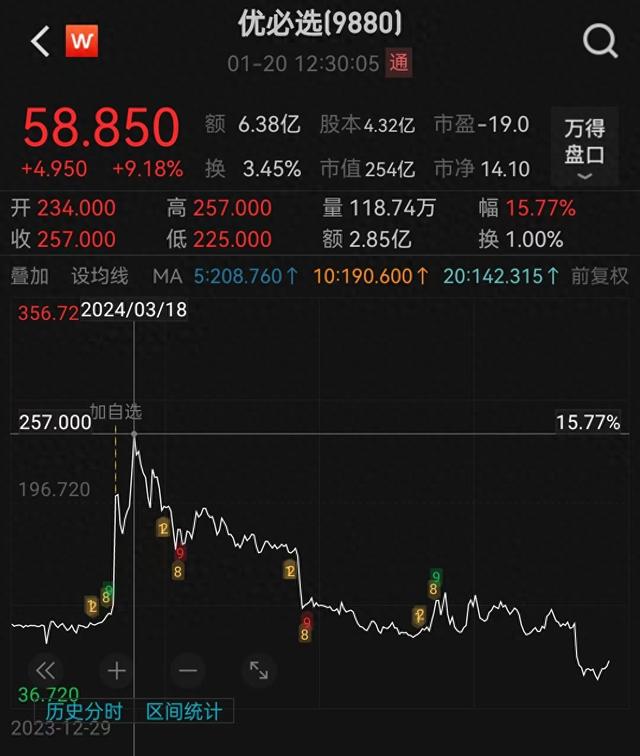
Task: Open 区间统计 range statistics
Action: (x=183, y=712)
